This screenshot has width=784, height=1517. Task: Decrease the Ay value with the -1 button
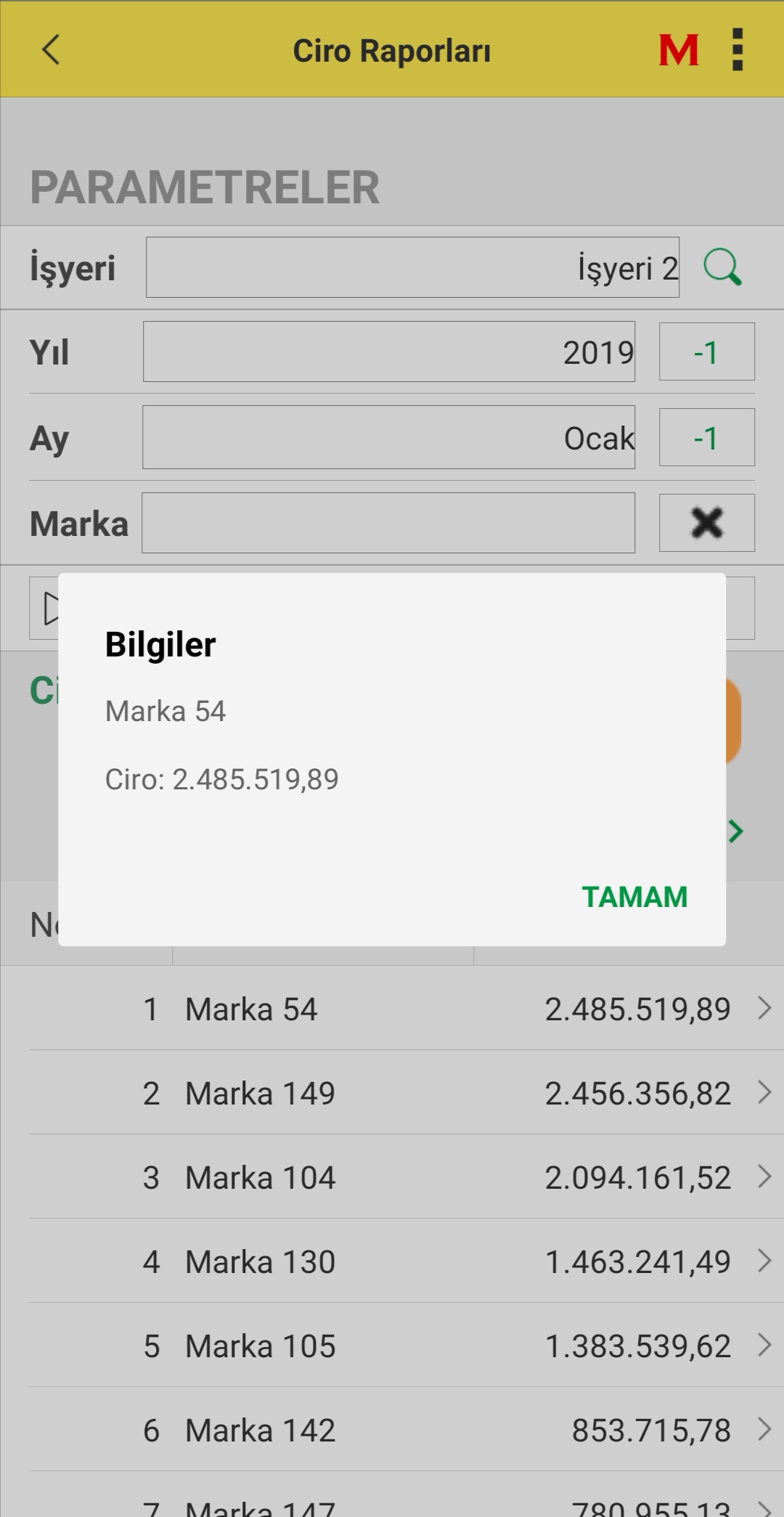[x=707, y=437]
